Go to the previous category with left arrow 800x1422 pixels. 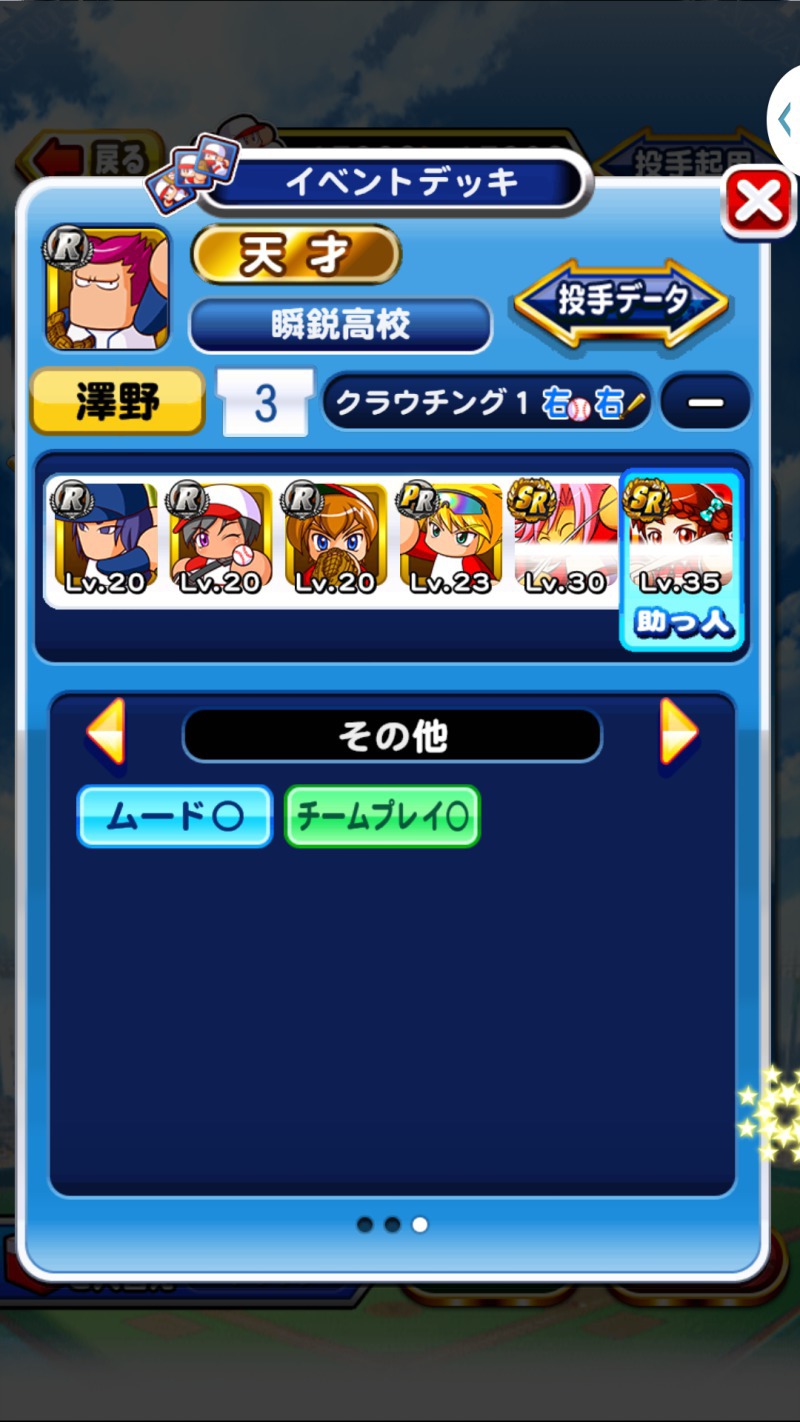coord(106,732)
